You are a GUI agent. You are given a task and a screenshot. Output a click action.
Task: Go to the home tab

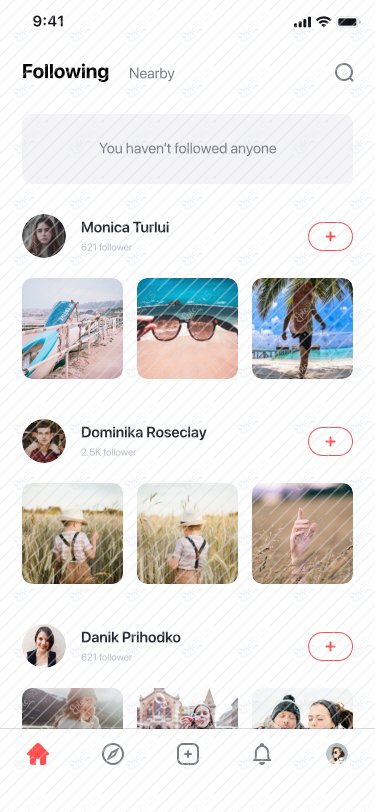[38, 753]
